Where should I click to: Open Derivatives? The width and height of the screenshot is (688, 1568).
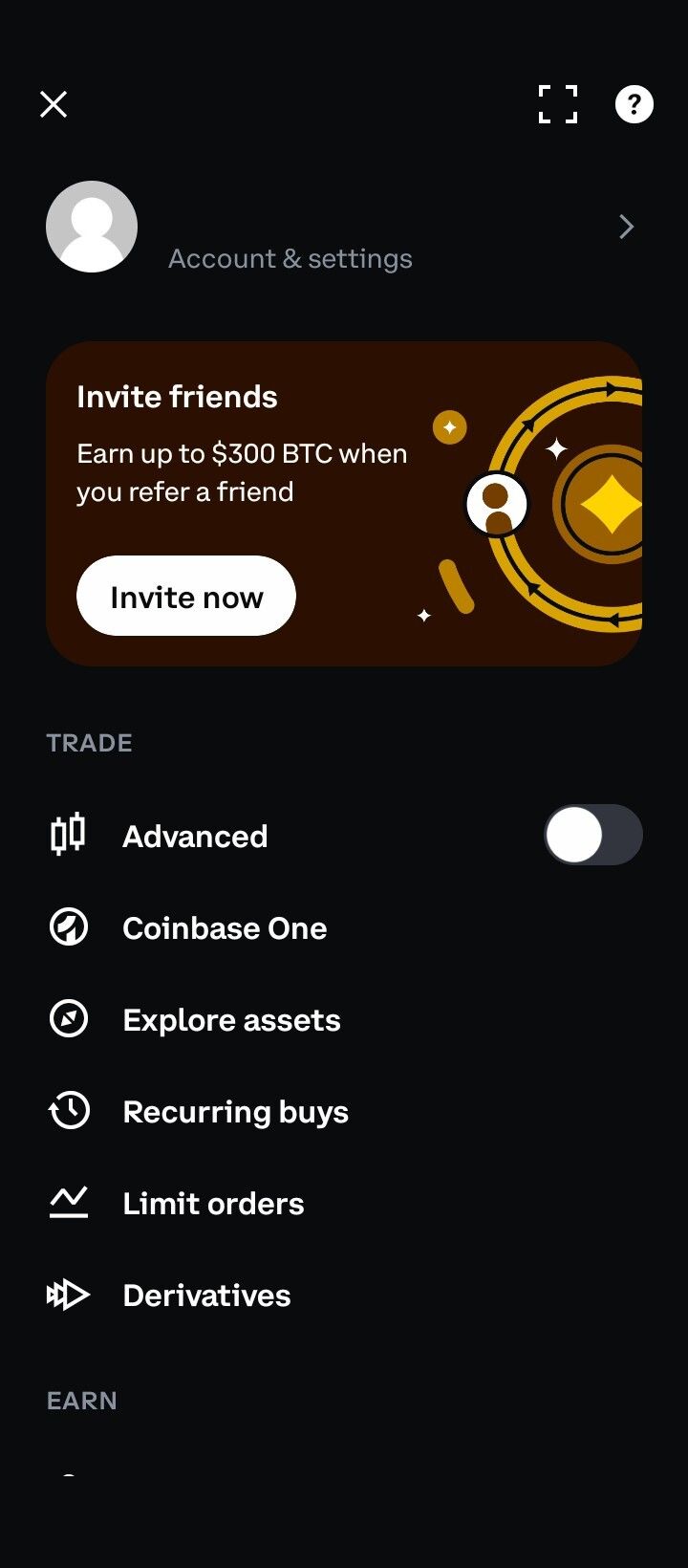pyautogui.click(x=206, y=1296)
